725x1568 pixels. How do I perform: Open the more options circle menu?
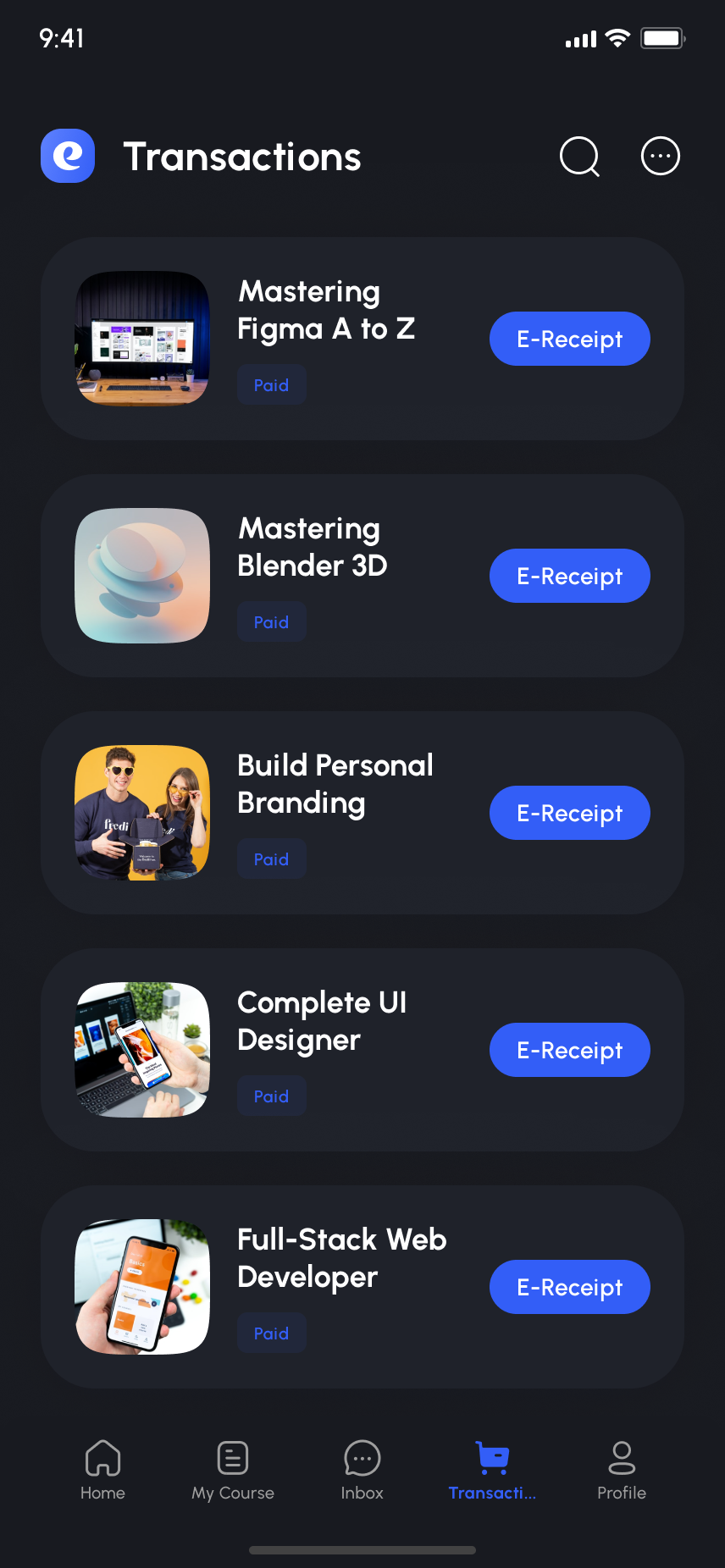[x=661, y=157]
